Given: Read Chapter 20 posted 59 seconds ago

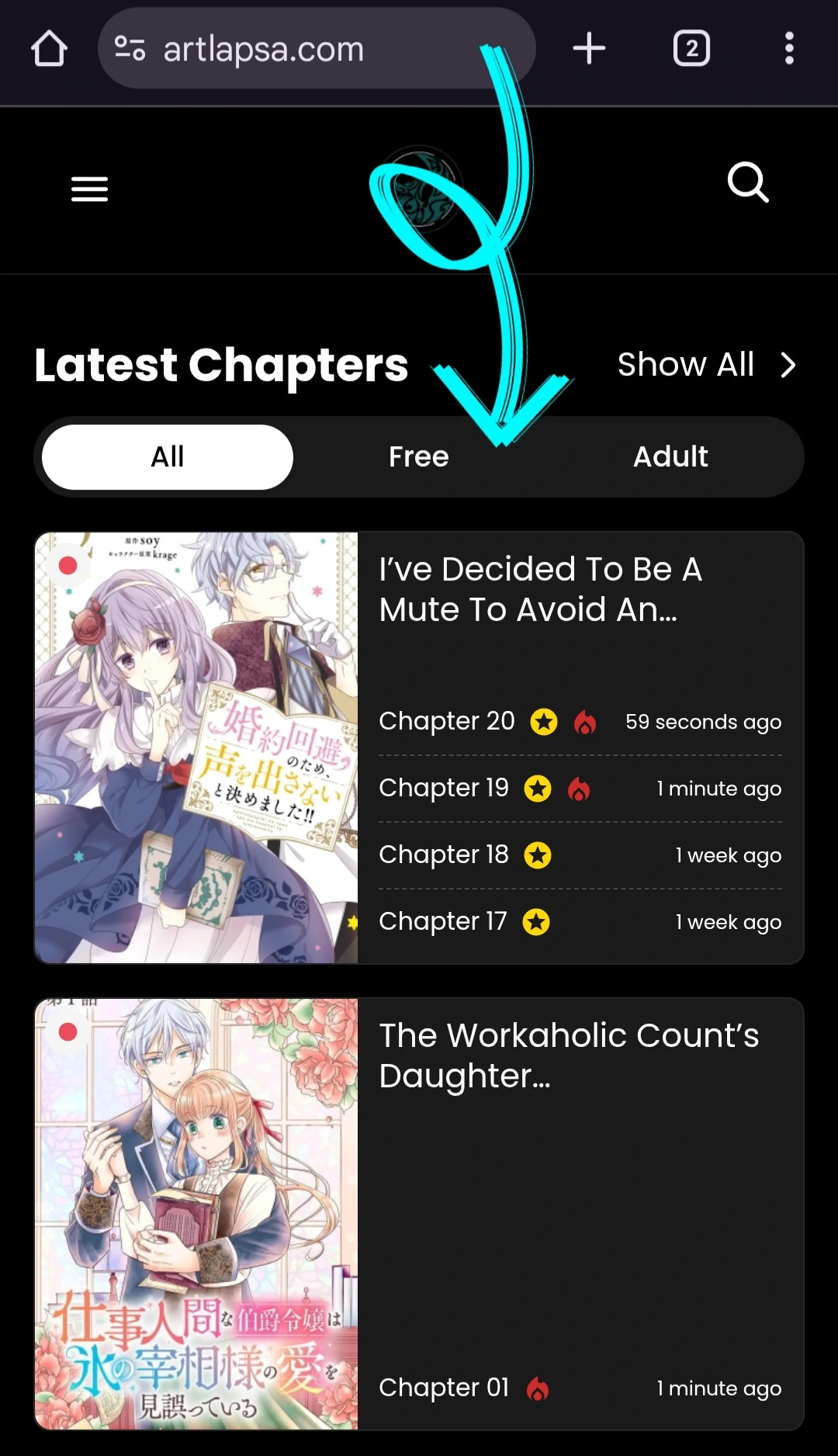Looking at the screenshot, I should 447,721.
